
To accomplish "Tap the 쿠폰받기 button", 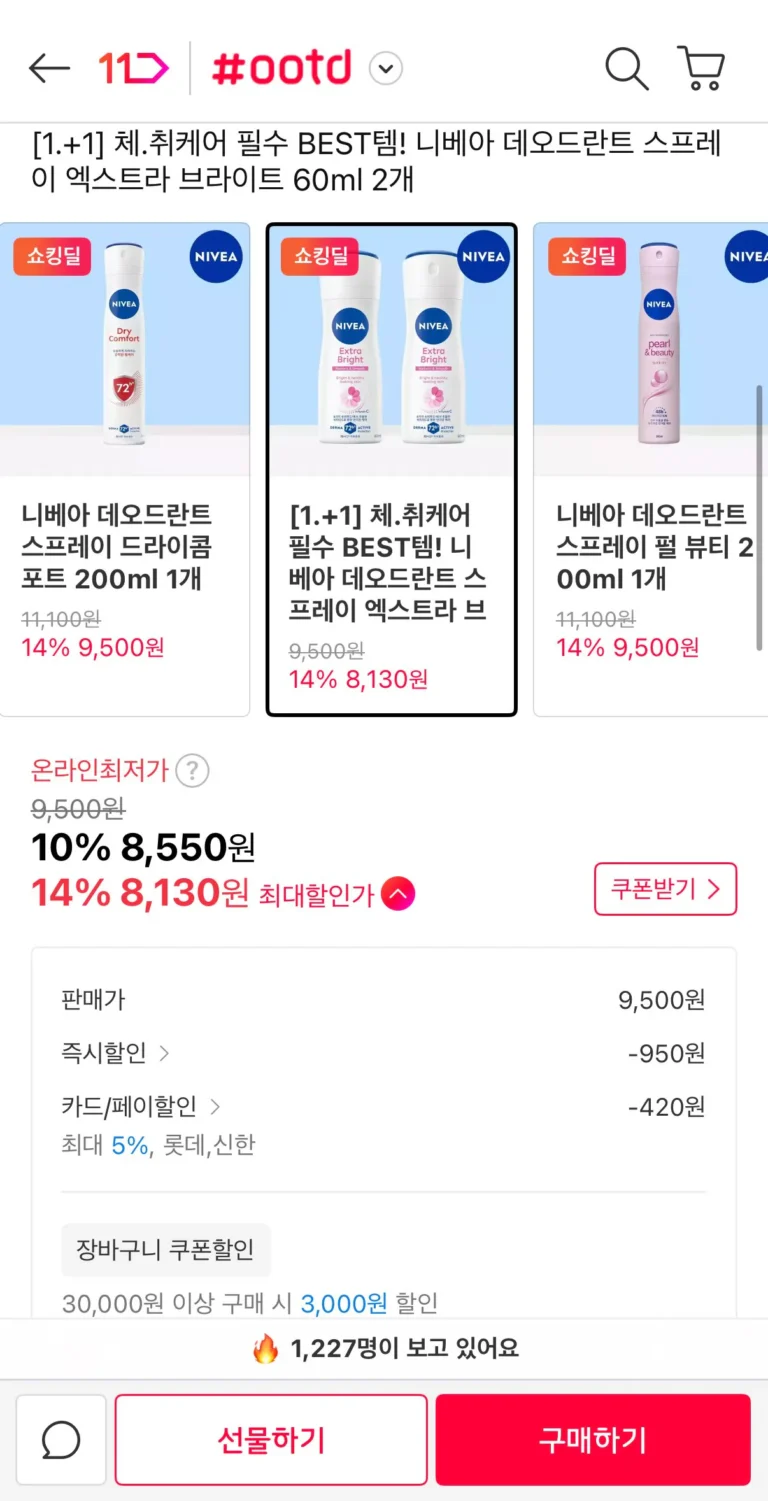I will click(x=665, y=889).
